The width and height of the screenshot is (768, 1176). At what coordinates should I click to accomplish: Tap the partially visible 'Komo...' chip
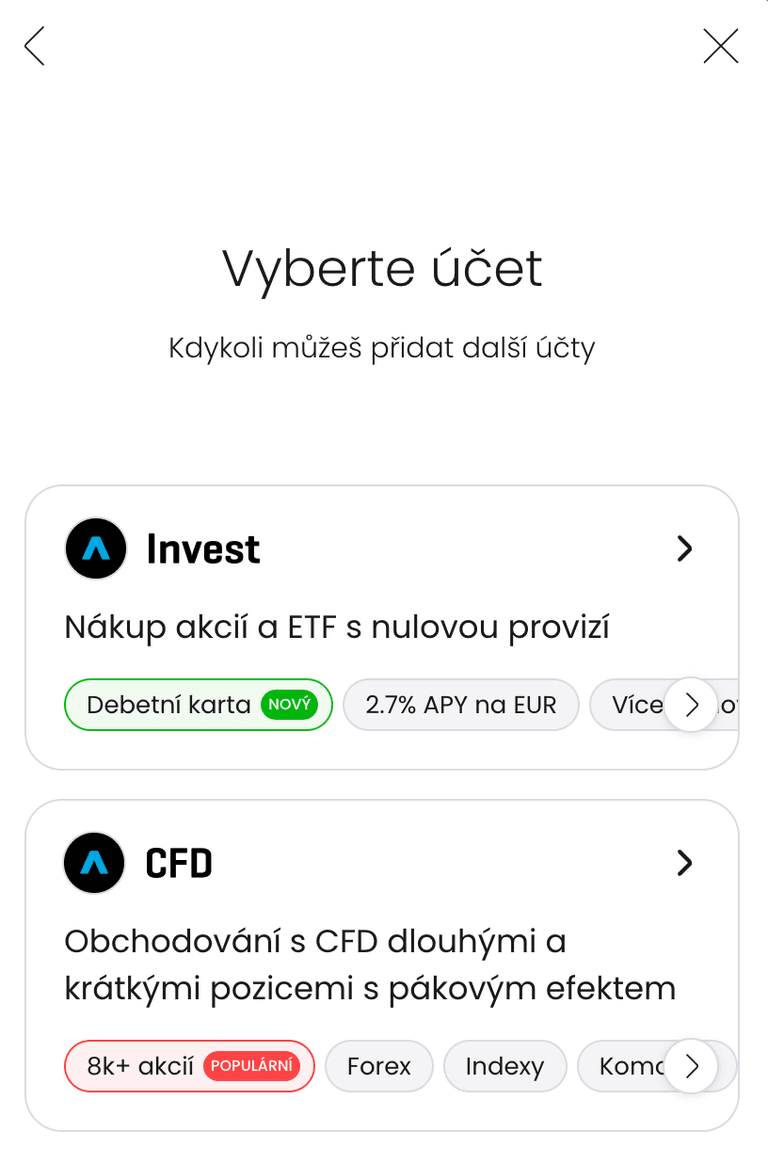(x=630, y=1066)
